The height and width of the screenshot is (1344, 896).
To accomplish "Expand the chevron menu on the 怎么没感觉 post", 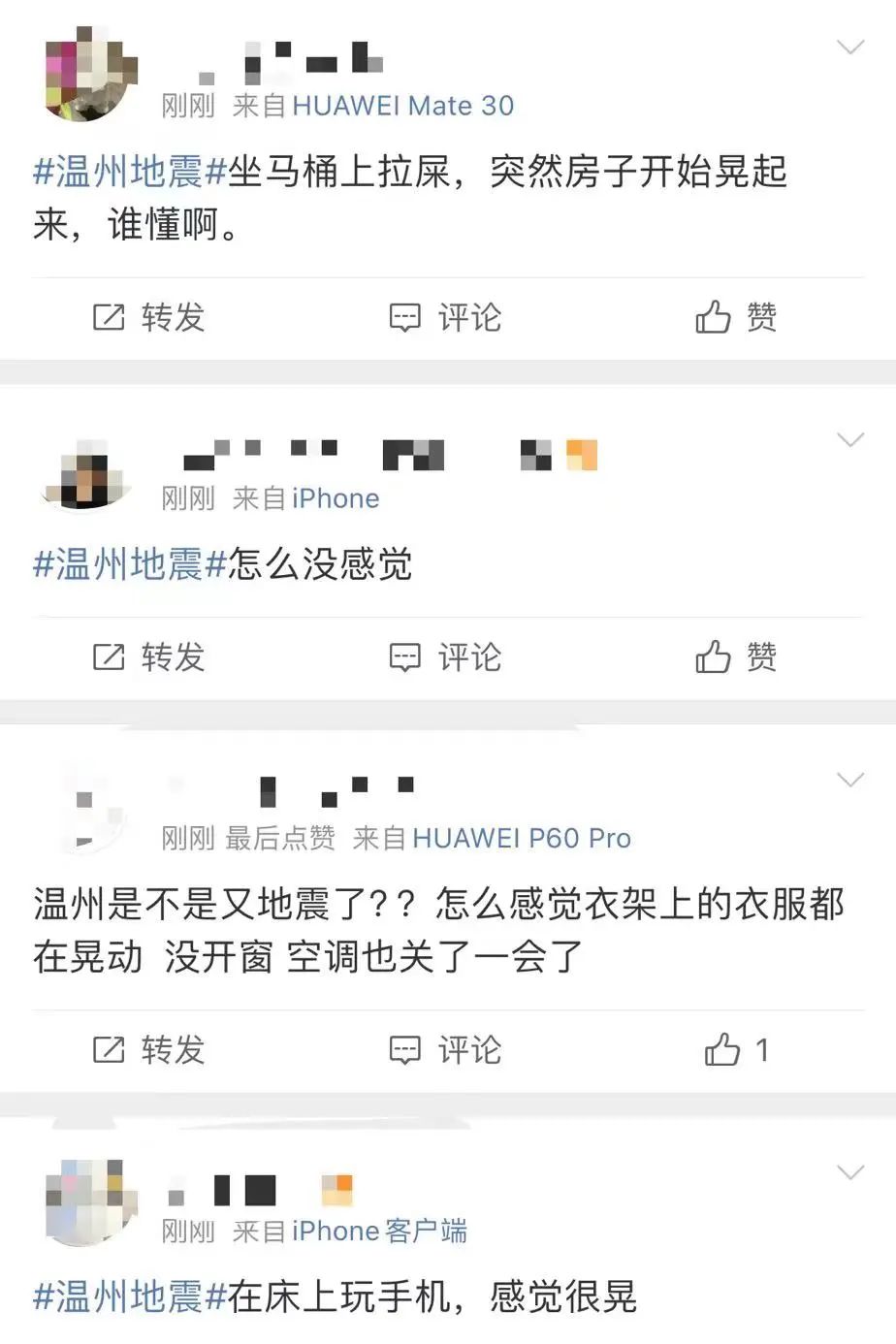I will [850, 440].
